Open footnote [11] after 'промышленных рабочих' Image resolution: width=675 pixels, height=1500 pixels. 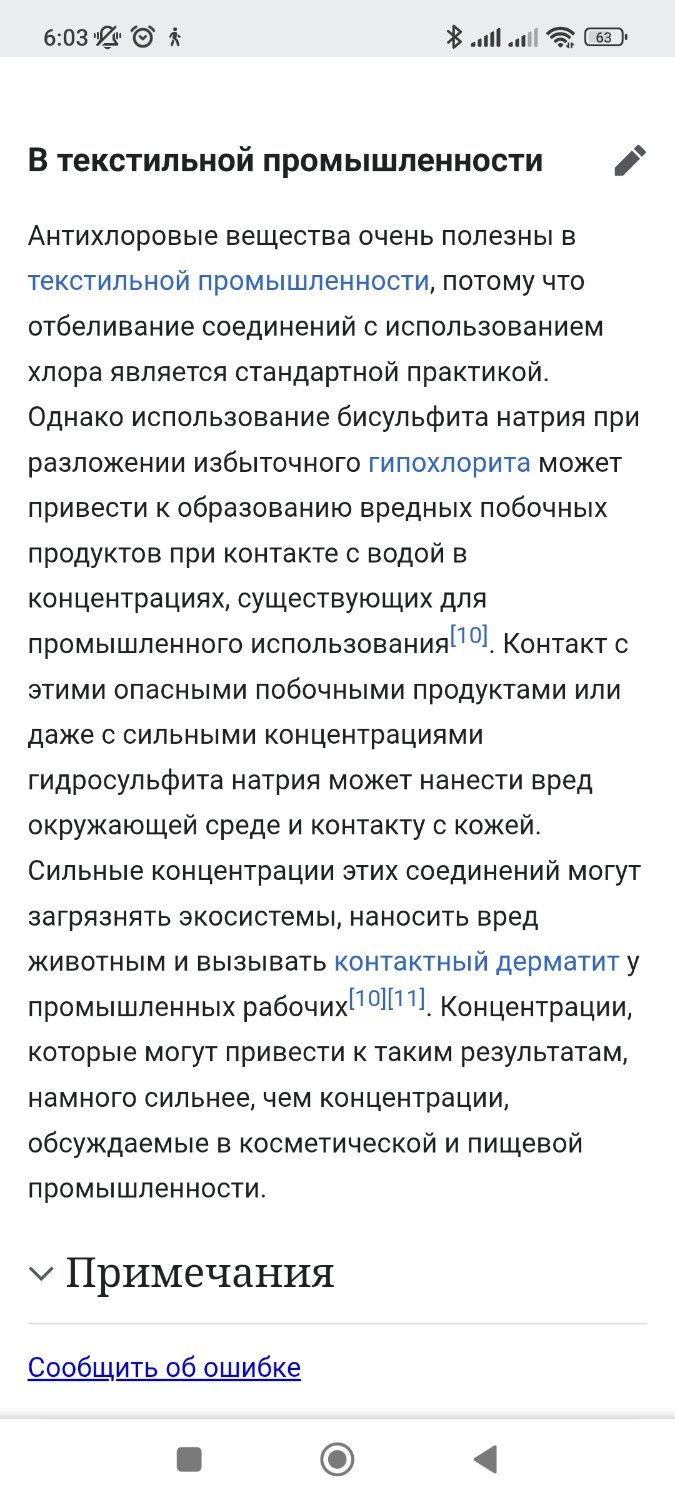[406, 999]
